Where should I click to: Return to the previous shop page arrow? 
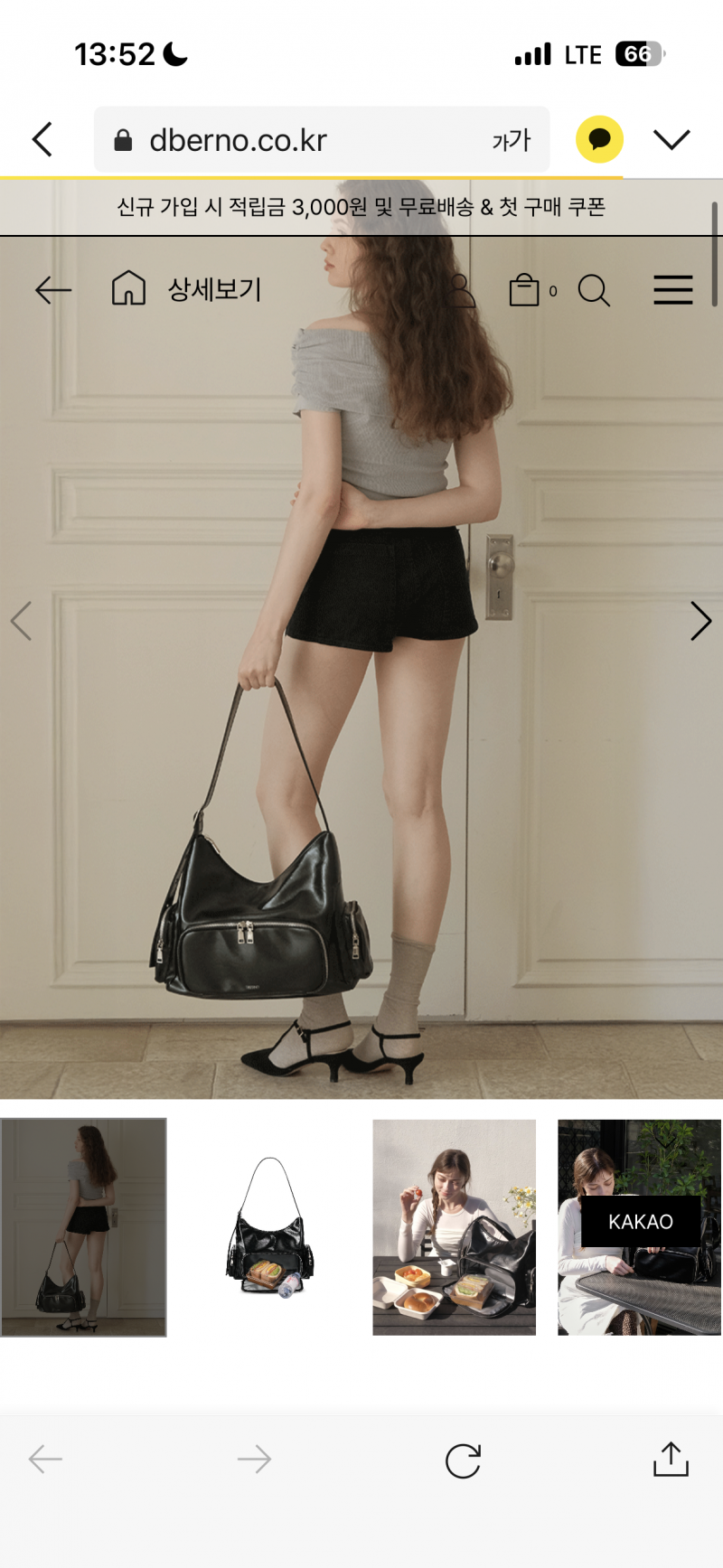coord(52,290)
